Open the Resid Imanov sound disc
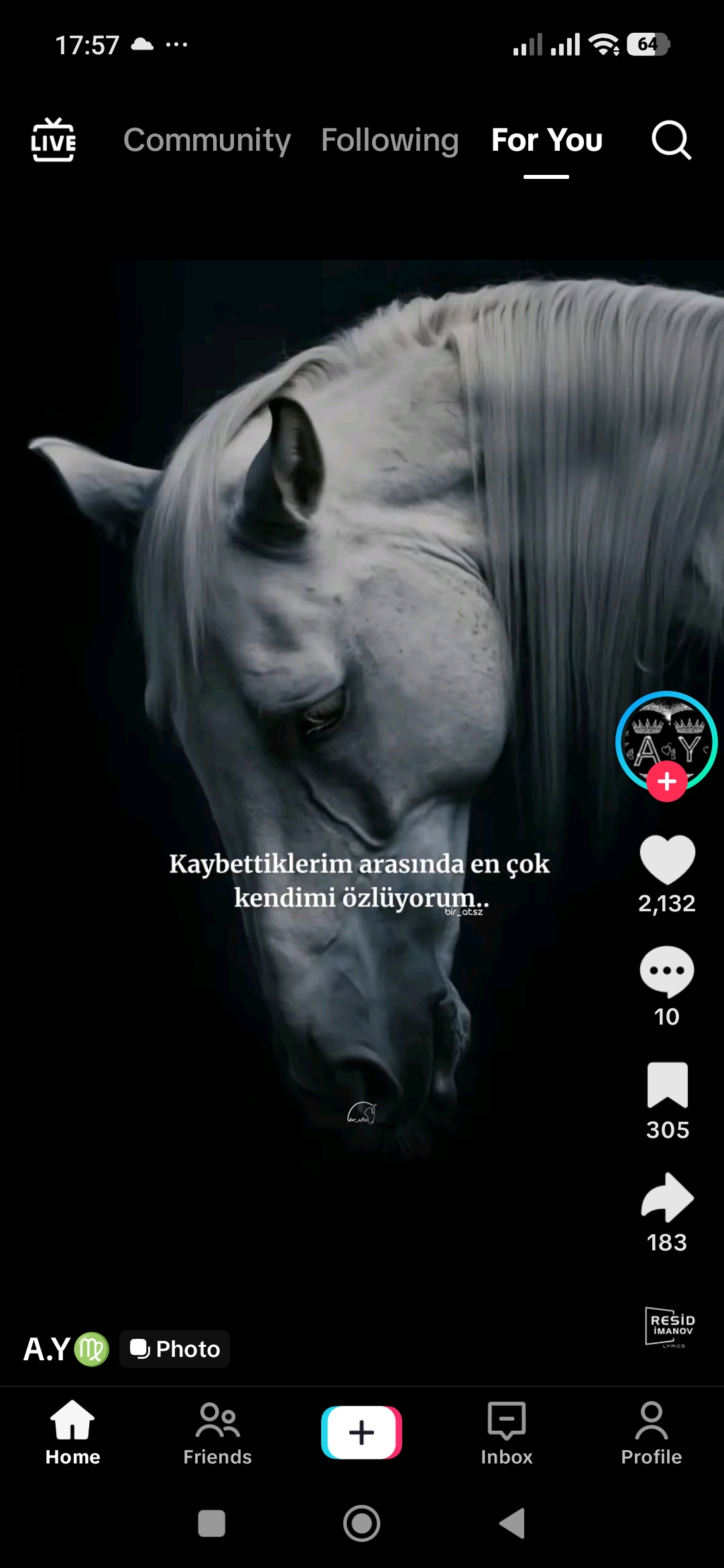Screen dimensions: 724x1568 (x=670, y=1327)
